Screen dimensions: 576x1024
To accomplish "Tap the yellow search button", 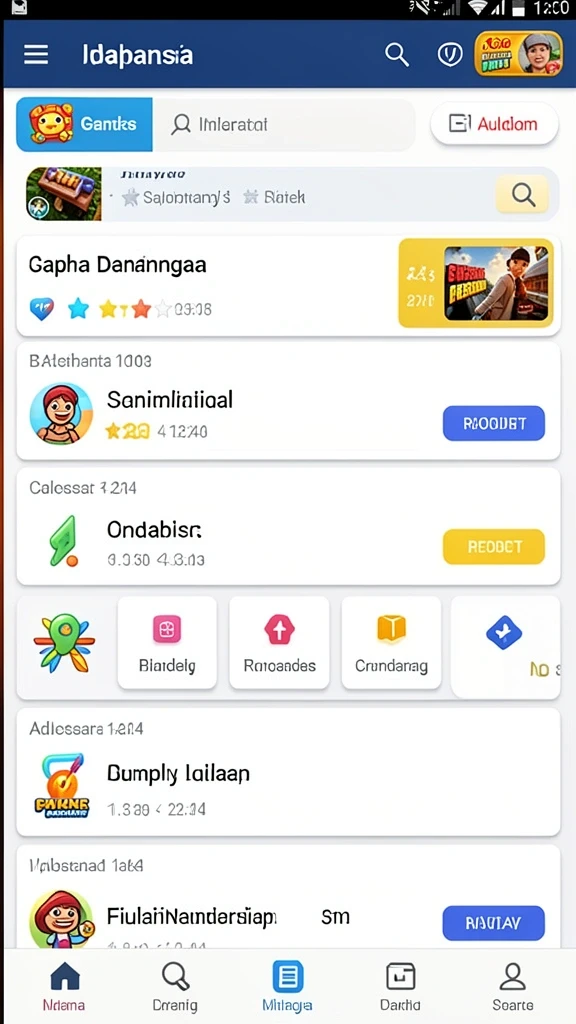I will pyautogui.click(x=522, y=195).
